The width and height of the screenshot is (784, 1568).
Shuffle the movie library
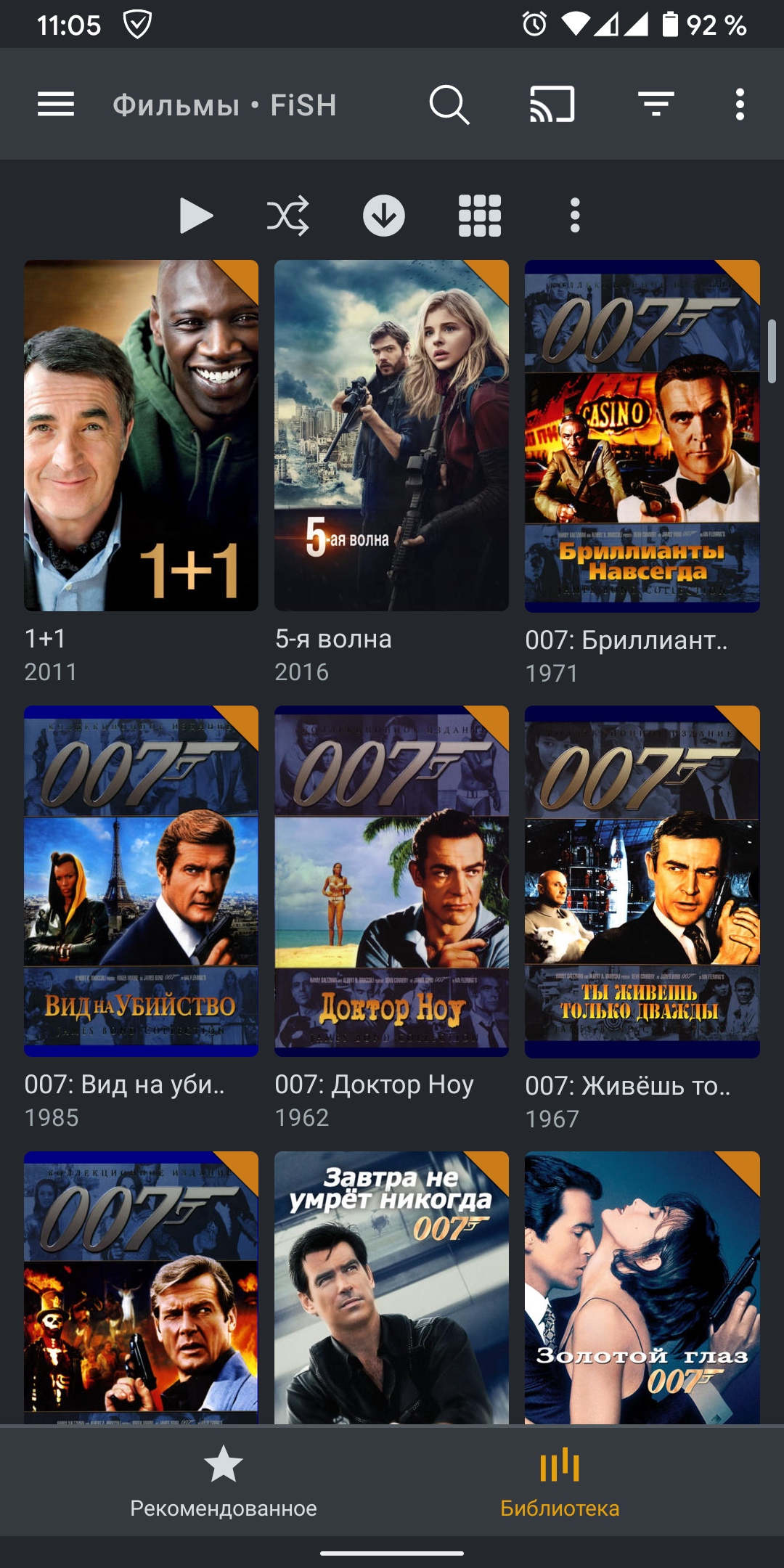point(288,216)
